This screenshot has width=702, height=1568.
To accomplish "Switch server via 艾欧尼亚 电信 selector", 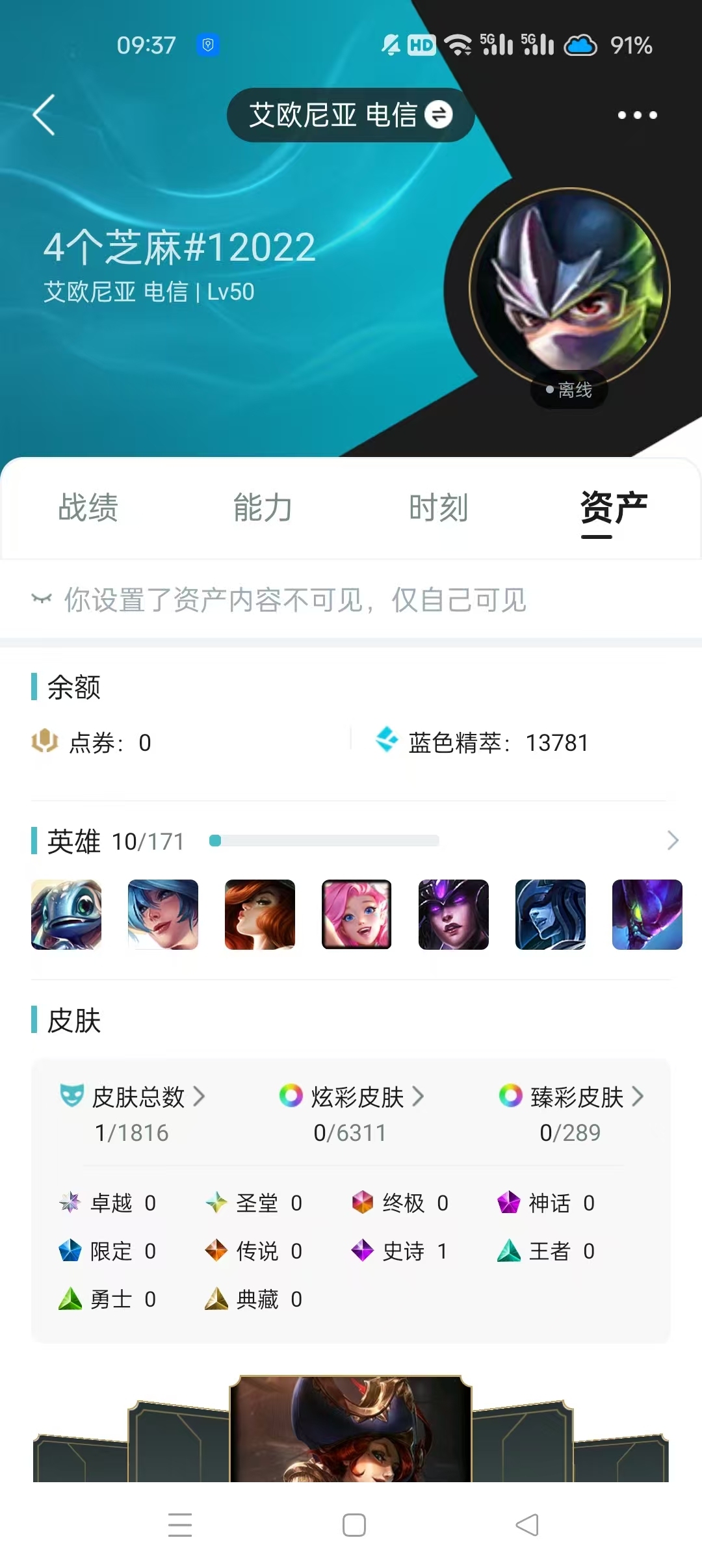I will tap(350, 115).
